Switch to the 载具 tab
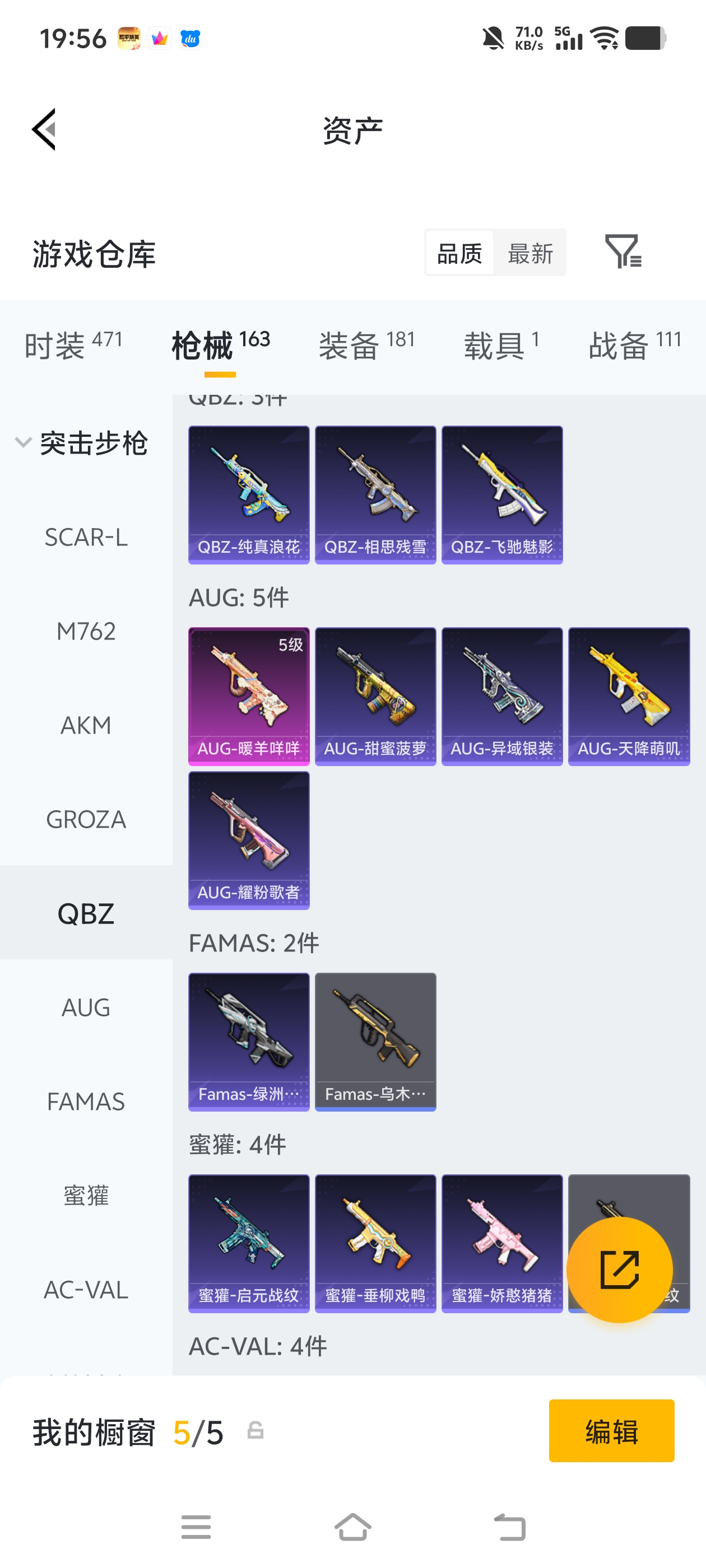 click(x=501, y=345)
